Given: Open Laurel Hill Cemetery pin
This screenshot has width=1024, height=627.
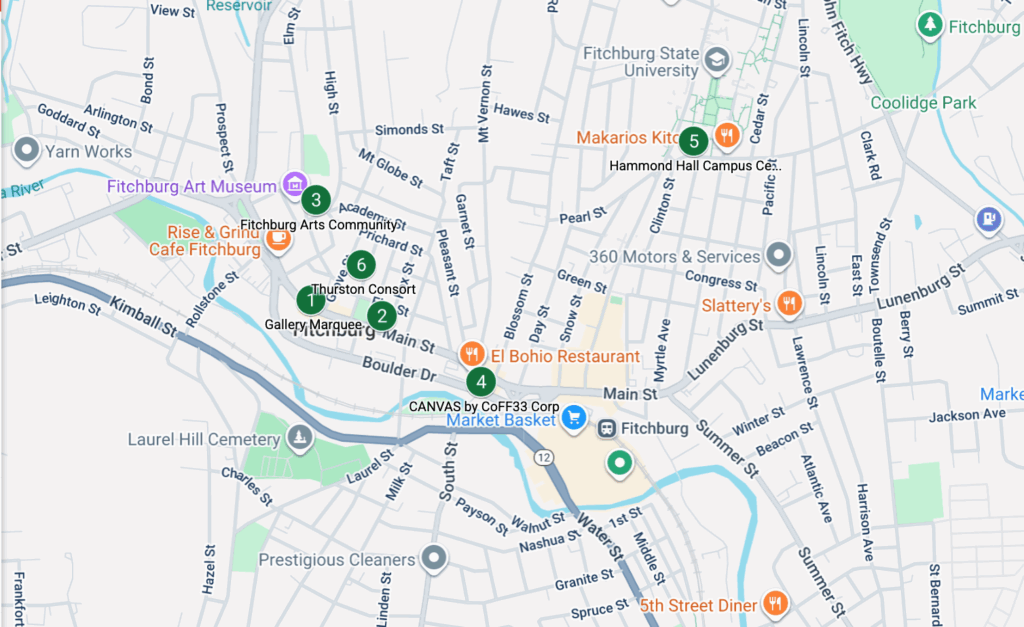Looking at the screenshot, I should click(x=299, y=438).
